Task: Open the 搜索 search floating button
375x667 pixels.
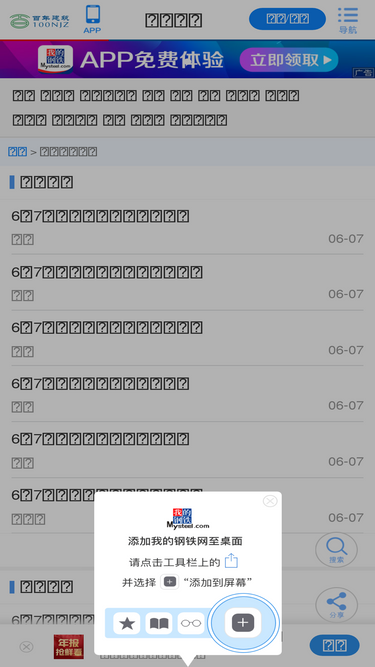Action: (336, 550)
